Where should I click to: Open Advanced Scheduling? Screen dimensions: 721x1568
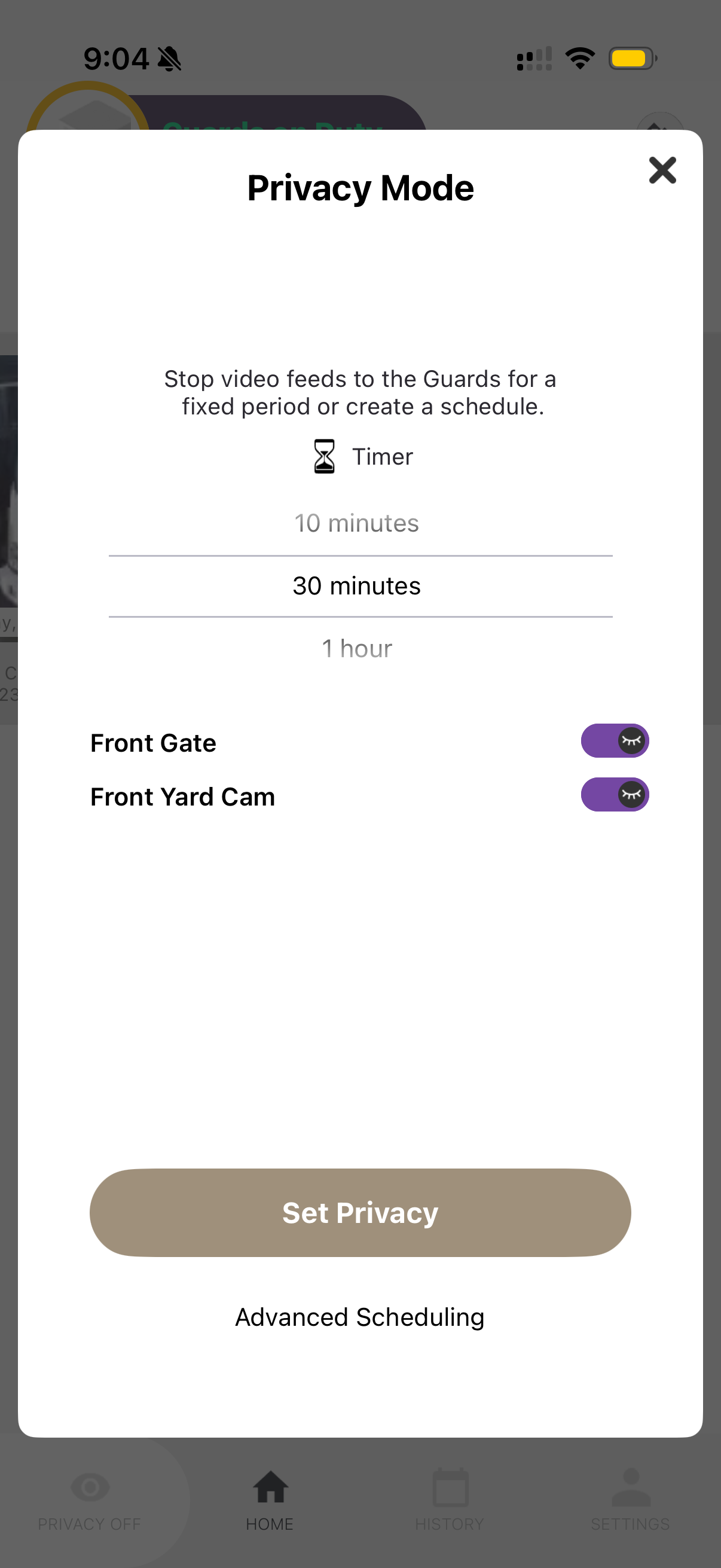(359, 1317)
